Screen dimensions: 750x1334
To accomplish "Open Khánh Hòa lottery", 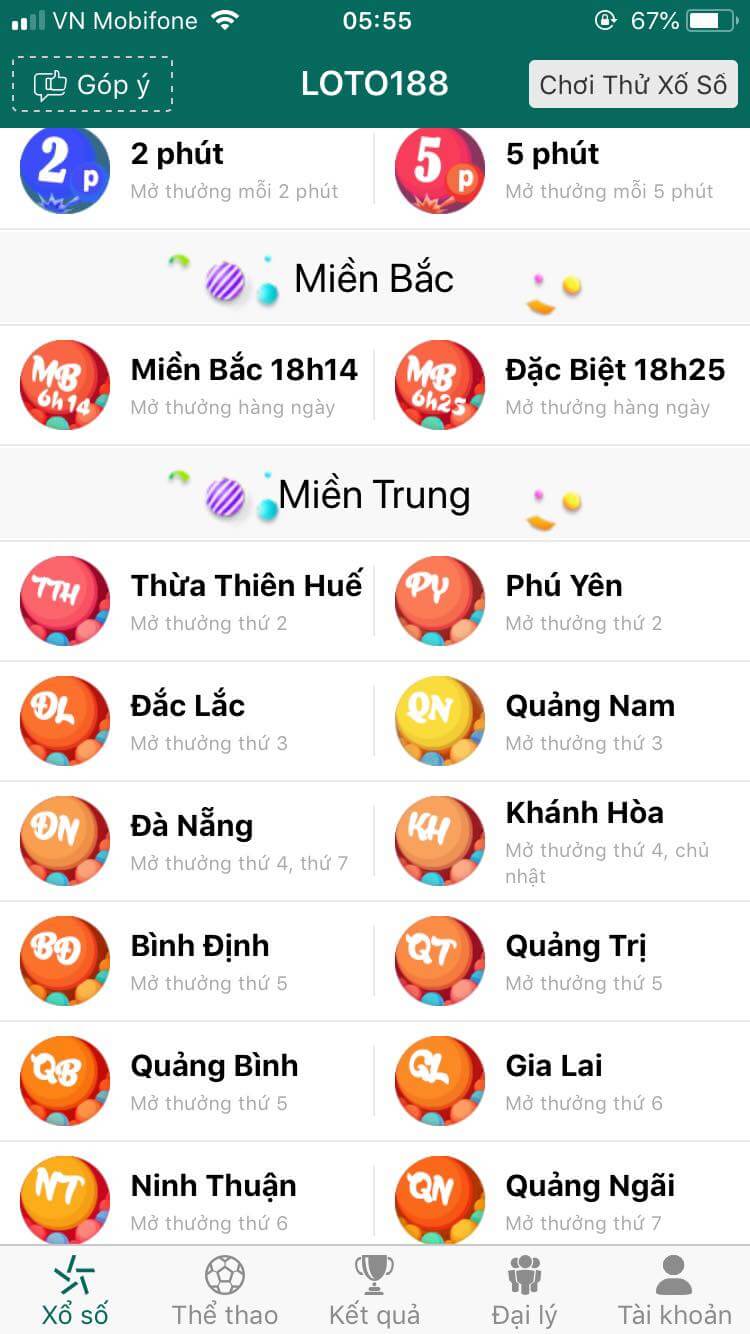I will coord(562,841).
